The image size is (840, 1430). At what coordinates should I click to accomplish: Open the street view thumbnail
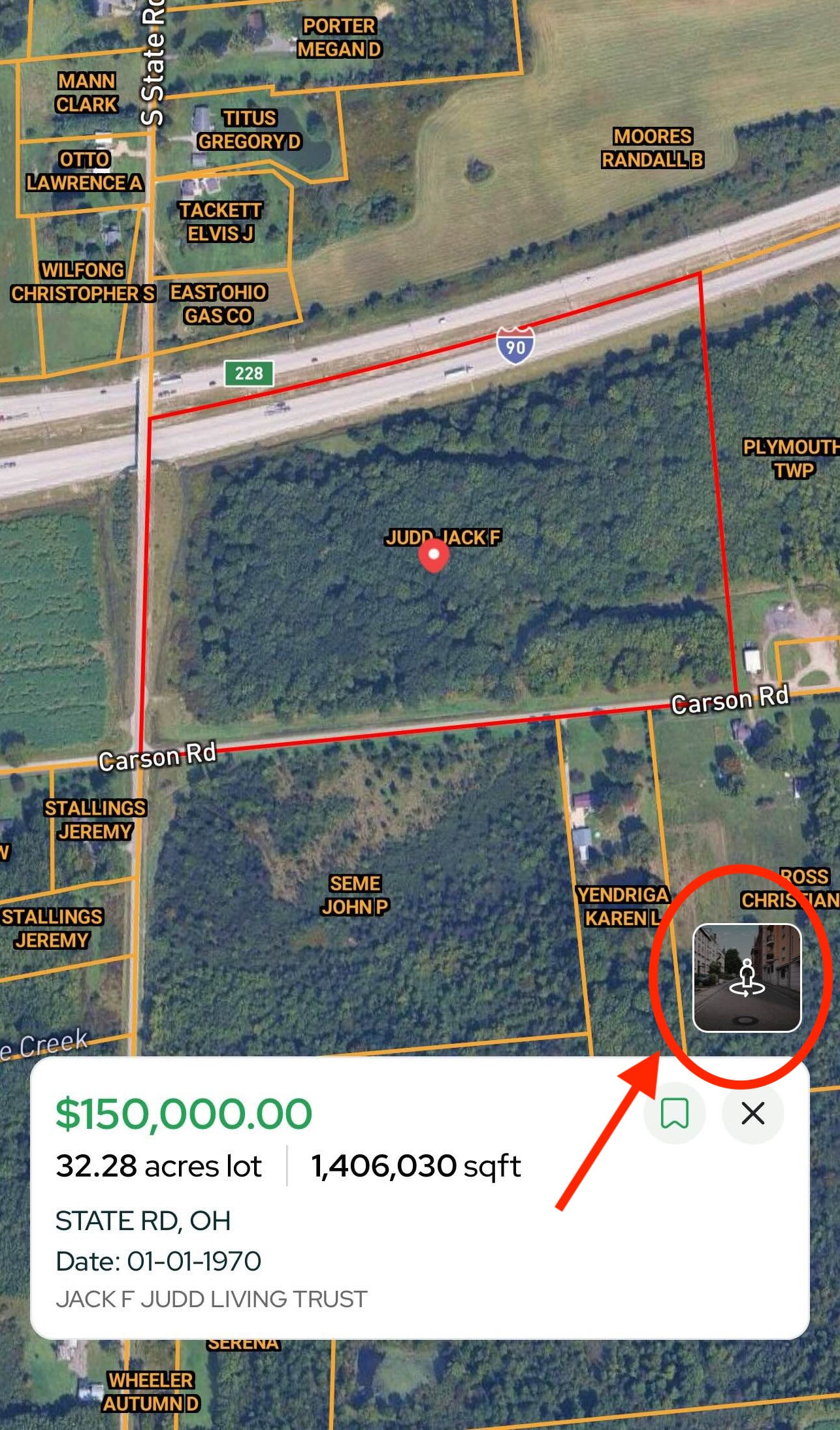point(747,977)
